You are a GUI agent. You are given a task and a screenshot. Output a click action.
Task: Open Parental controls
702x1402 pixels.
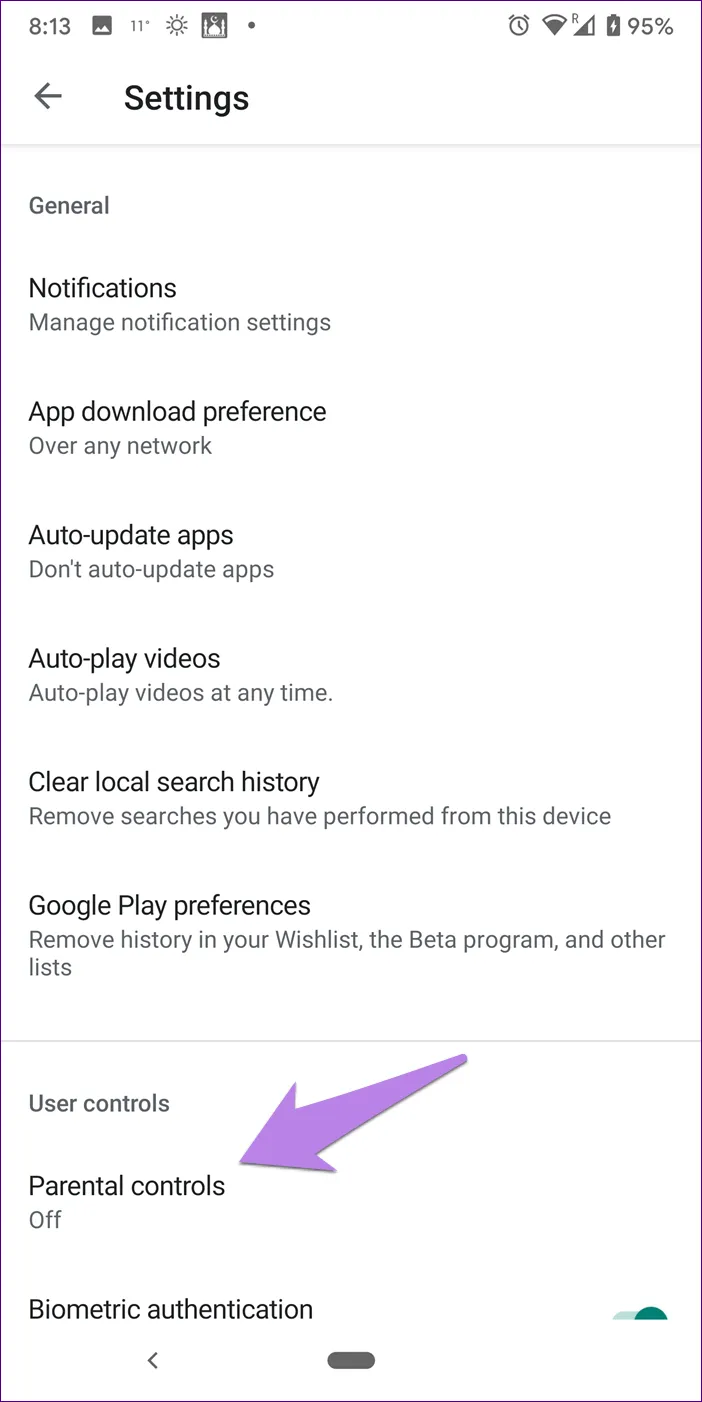pos(127,1200)
